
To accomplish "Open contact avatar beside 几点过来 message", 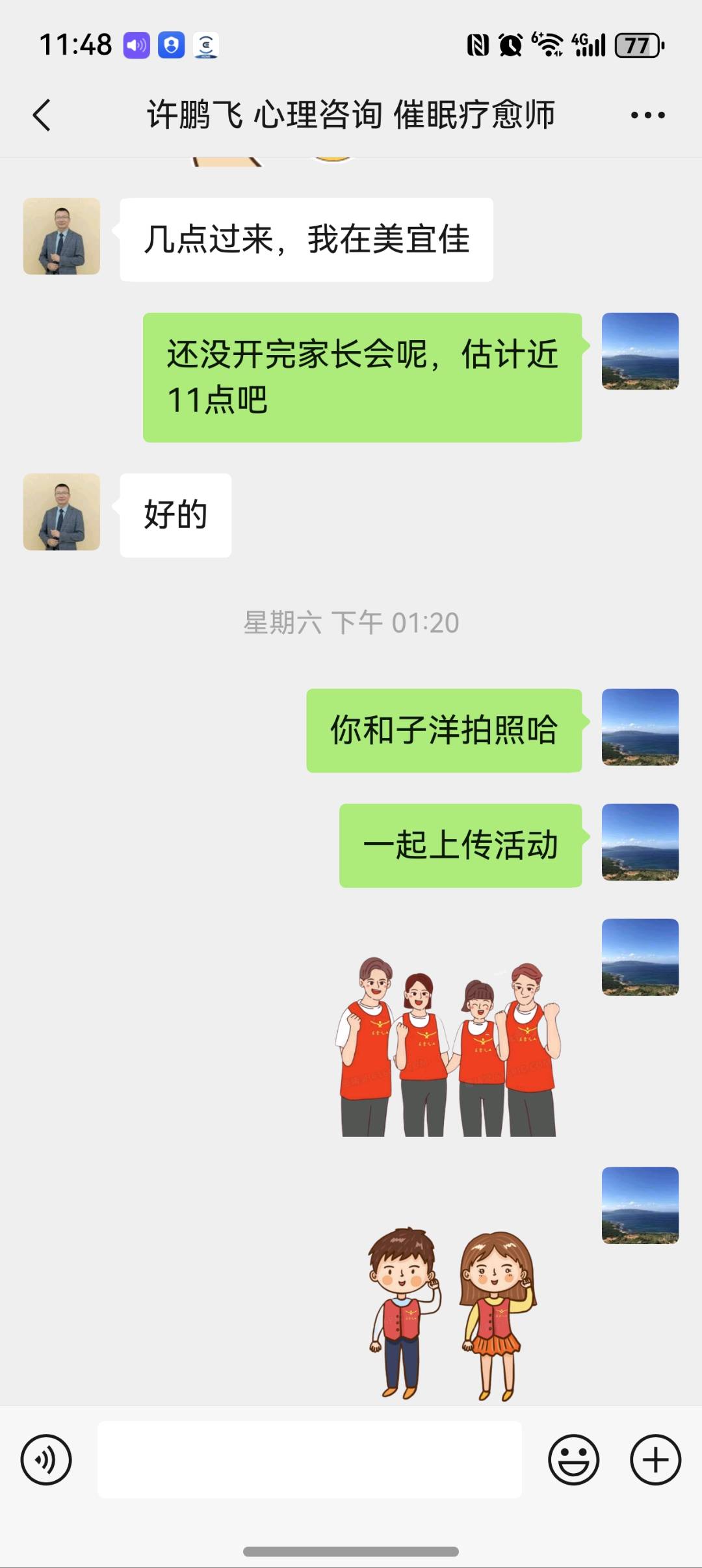I will [62, 236].
